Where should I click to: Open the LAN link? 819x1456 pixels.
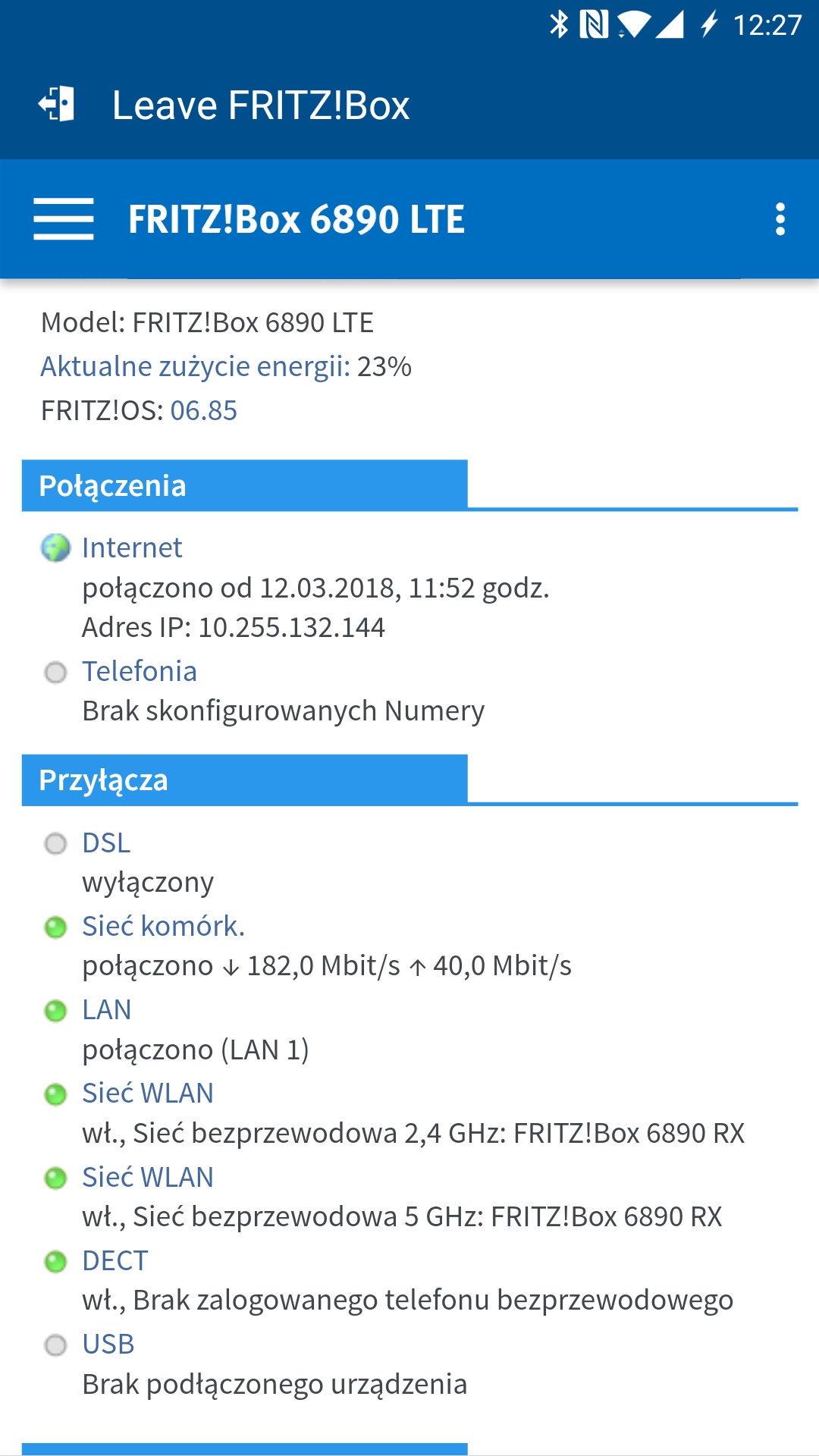click(x=107, y=1009)
